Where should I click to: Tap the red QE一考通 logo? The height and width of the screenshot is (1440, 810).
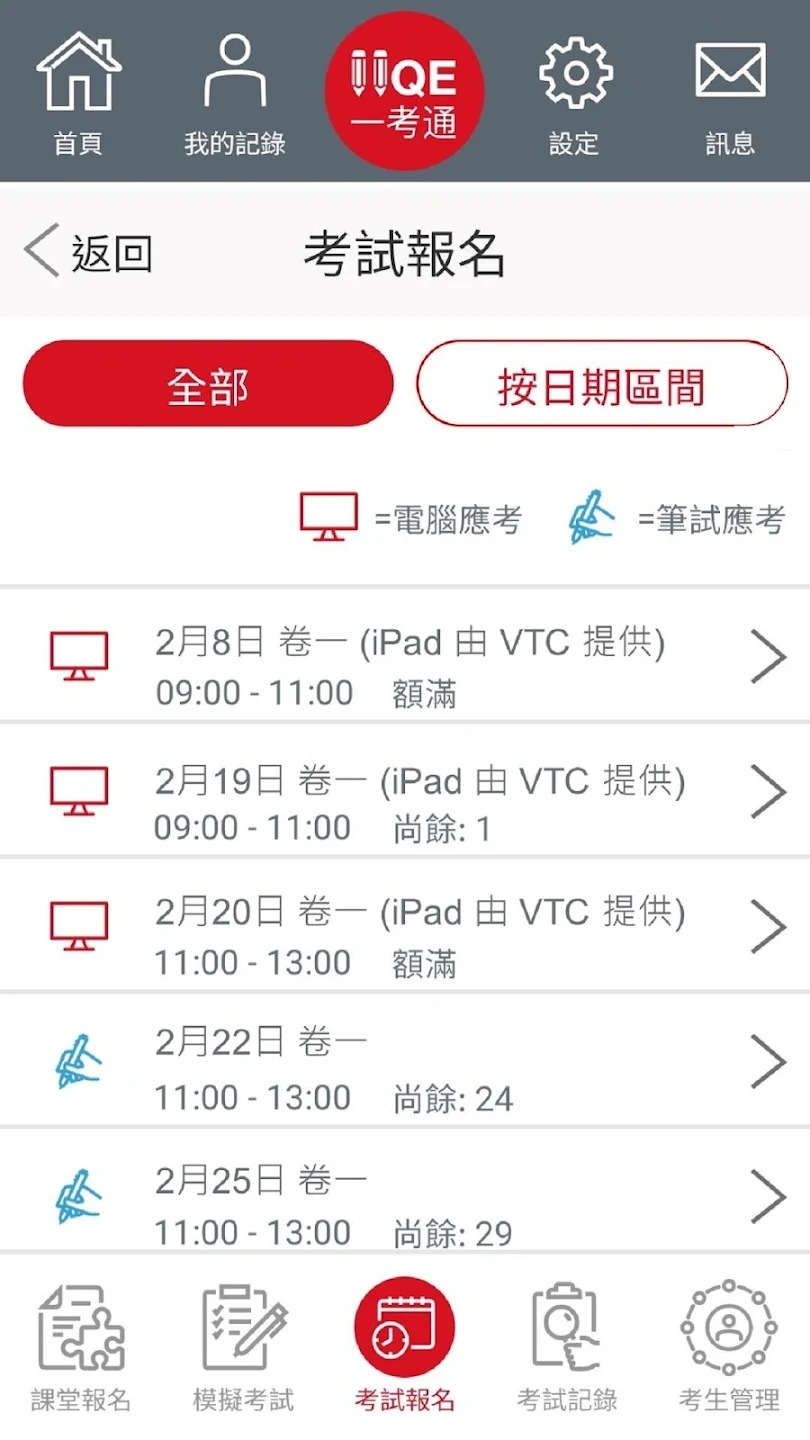point(404,90)
